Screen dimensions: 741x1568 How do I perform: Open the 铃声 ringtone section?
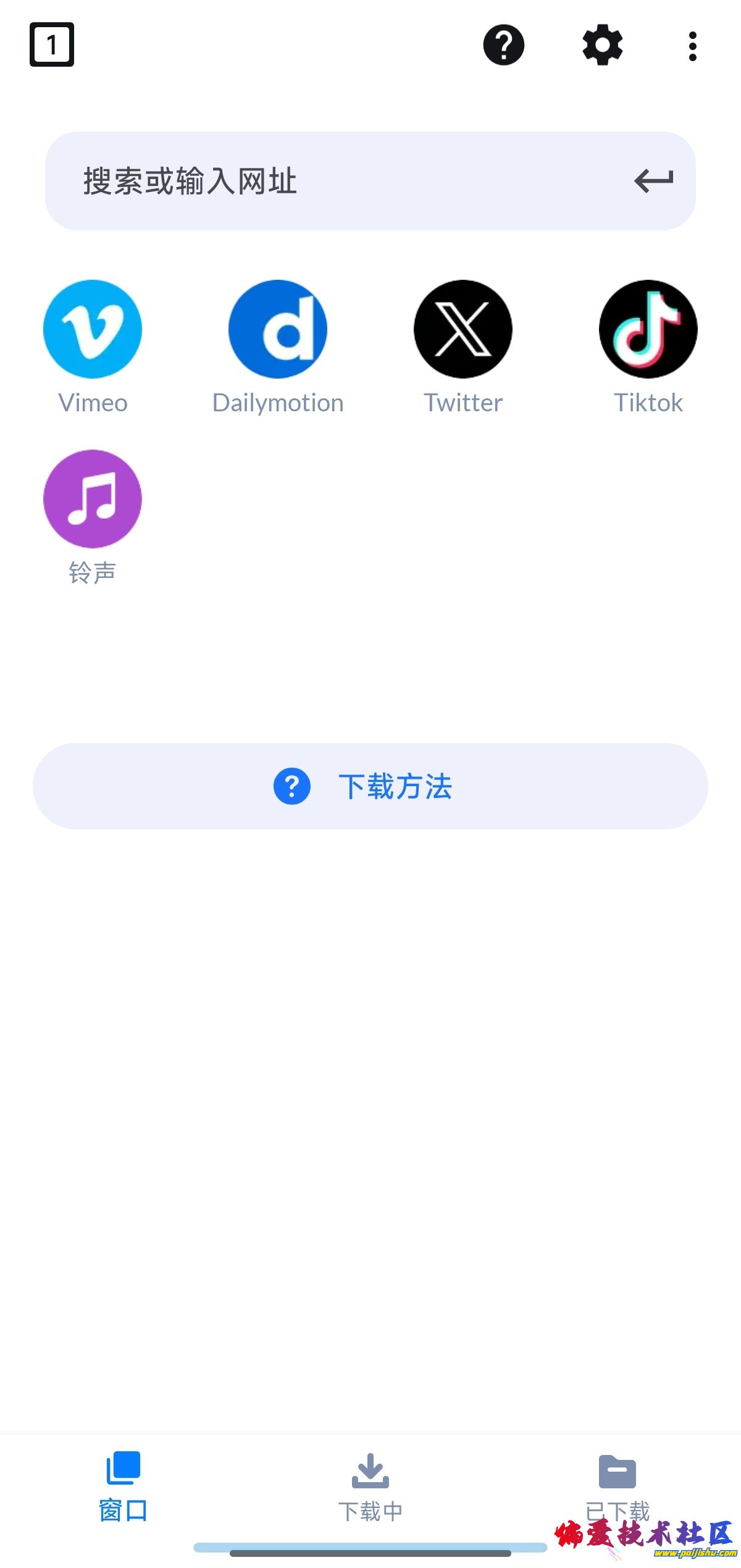pos(93,500)
